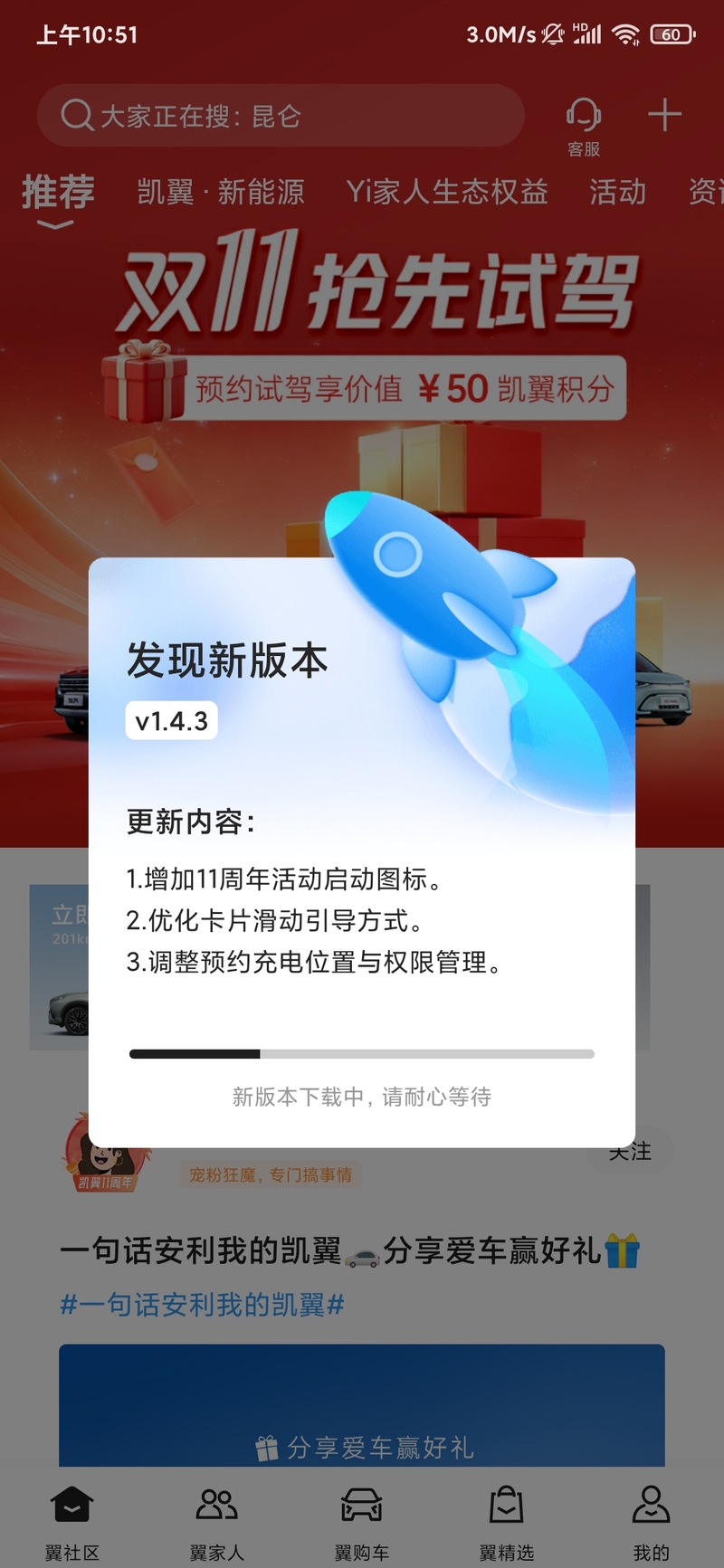Open 翼精选 shopping tab
This screenshot has height=1568, width=724.
tap(507, 1522)
